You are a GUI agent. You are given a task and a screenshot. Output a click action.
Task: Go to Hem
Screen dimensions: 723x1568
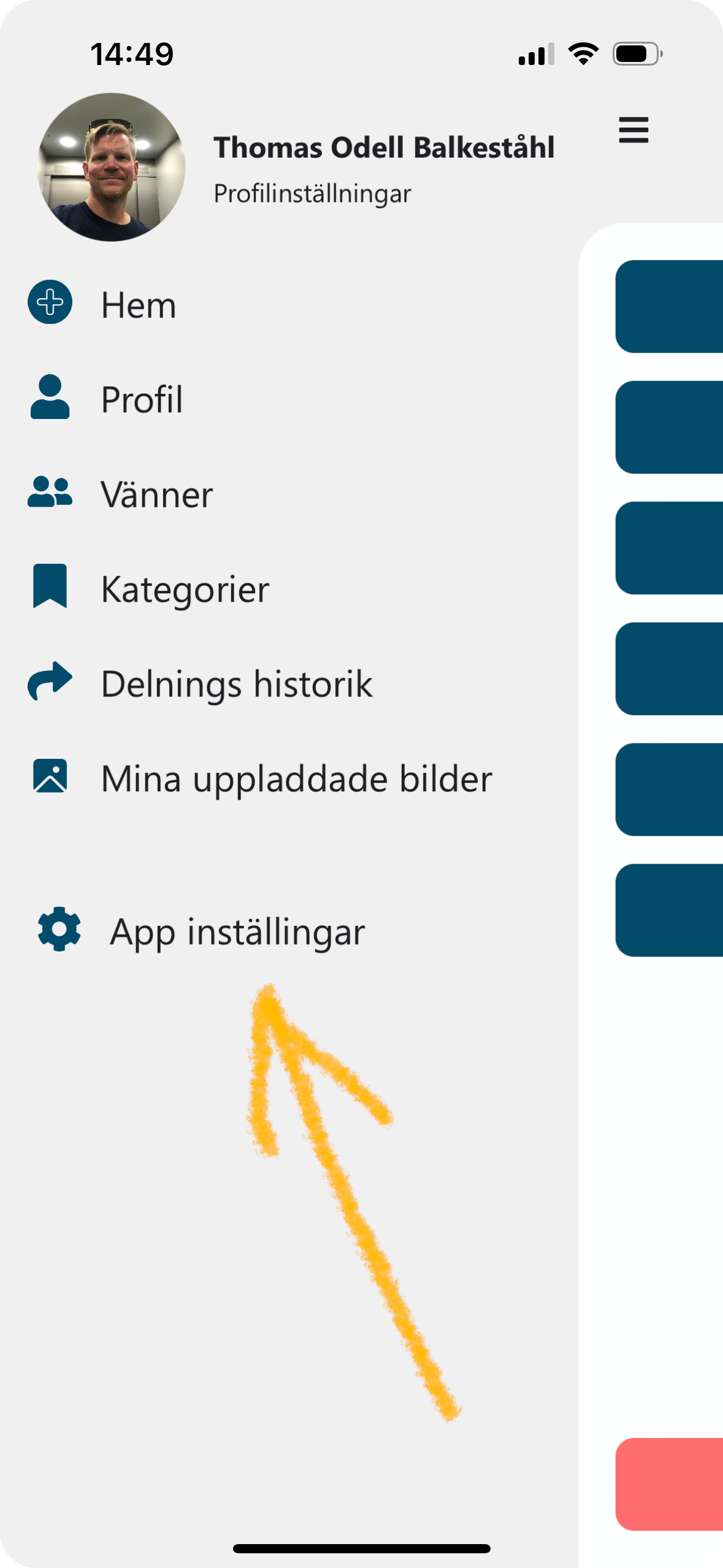pos(138,305)
